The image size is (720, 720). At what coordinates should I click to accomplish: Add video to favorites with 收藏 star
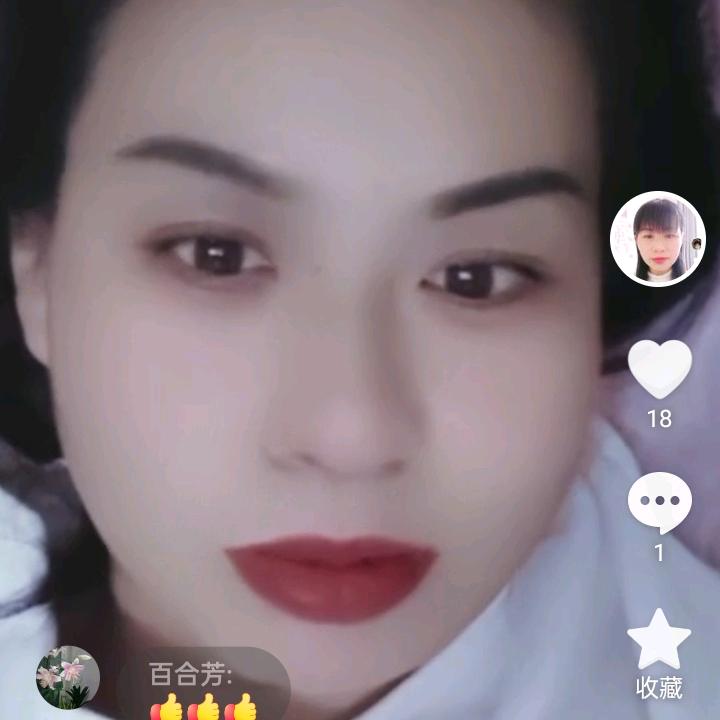tap(659, 640)
